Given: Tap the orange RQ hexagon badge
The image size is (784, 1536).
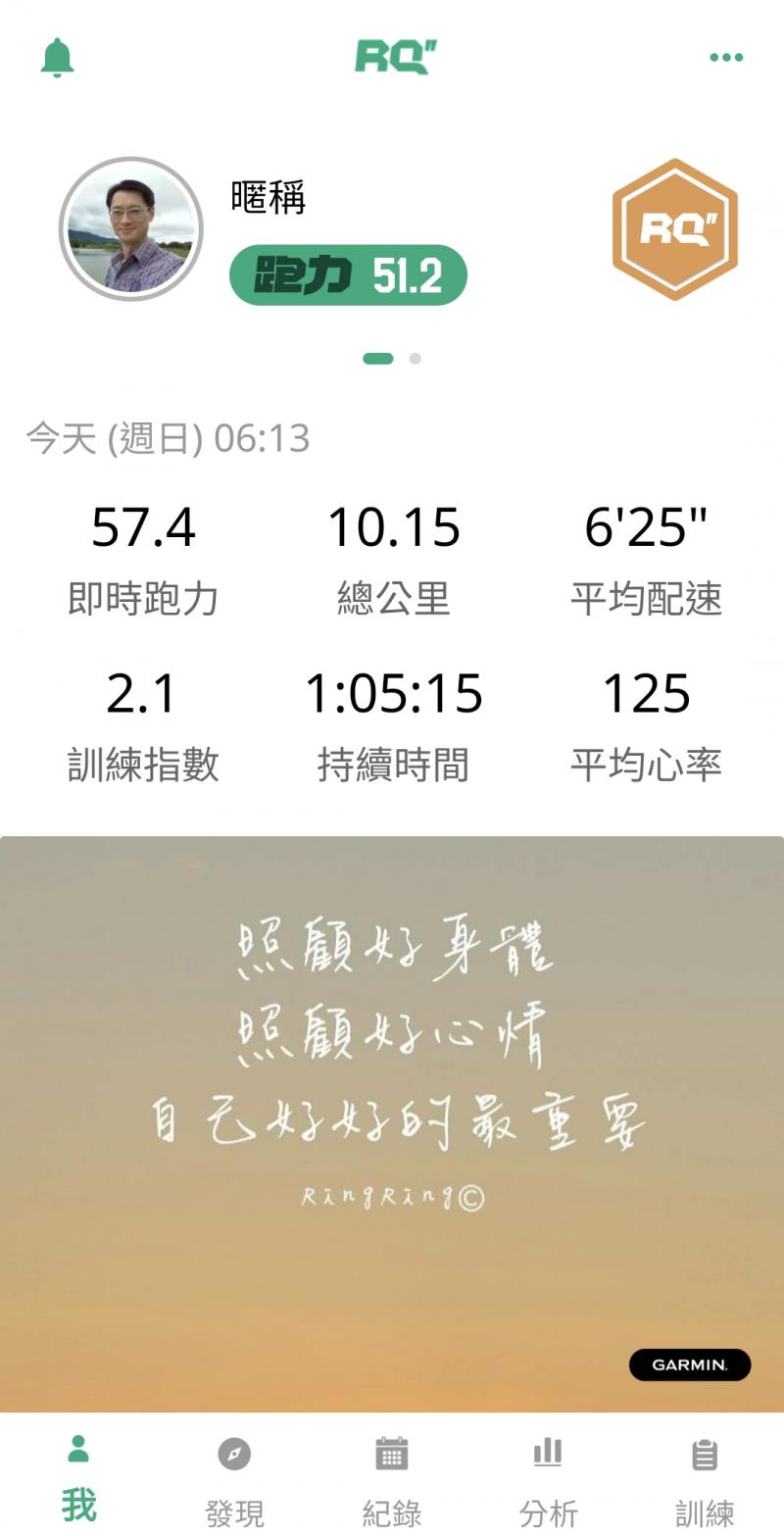Looking at the screenshot, I should coord(674,229).
